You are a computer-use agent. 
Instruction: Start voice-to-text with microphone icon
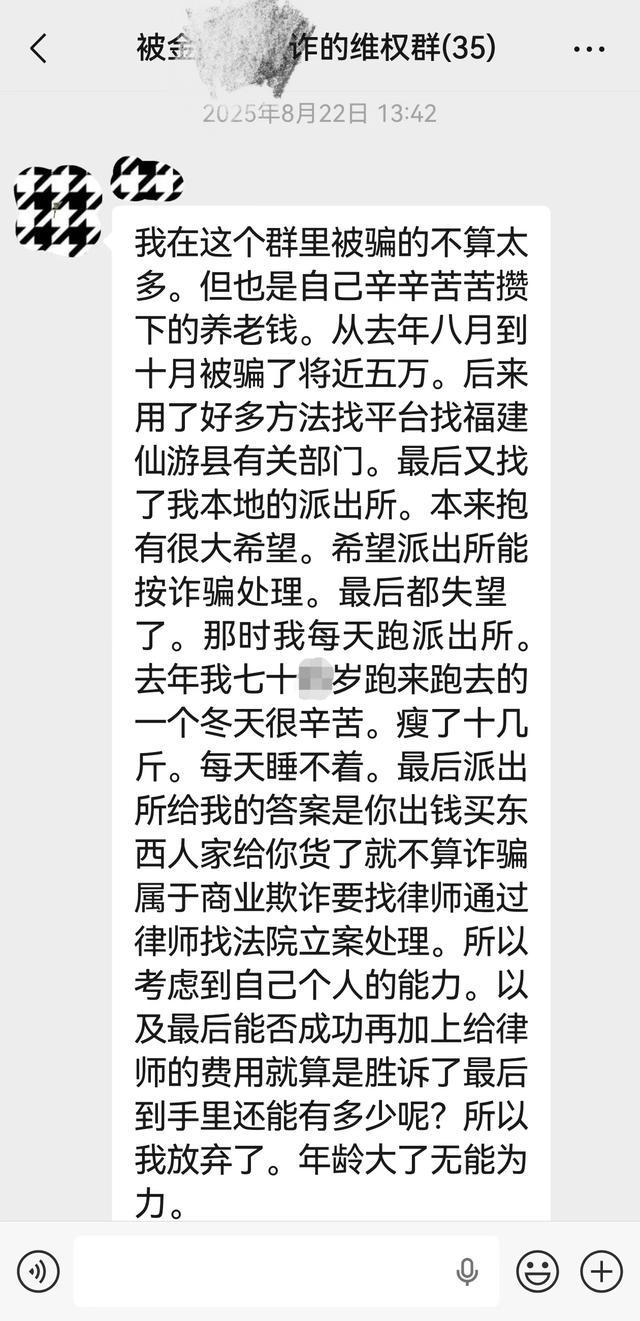[466, 1271]
